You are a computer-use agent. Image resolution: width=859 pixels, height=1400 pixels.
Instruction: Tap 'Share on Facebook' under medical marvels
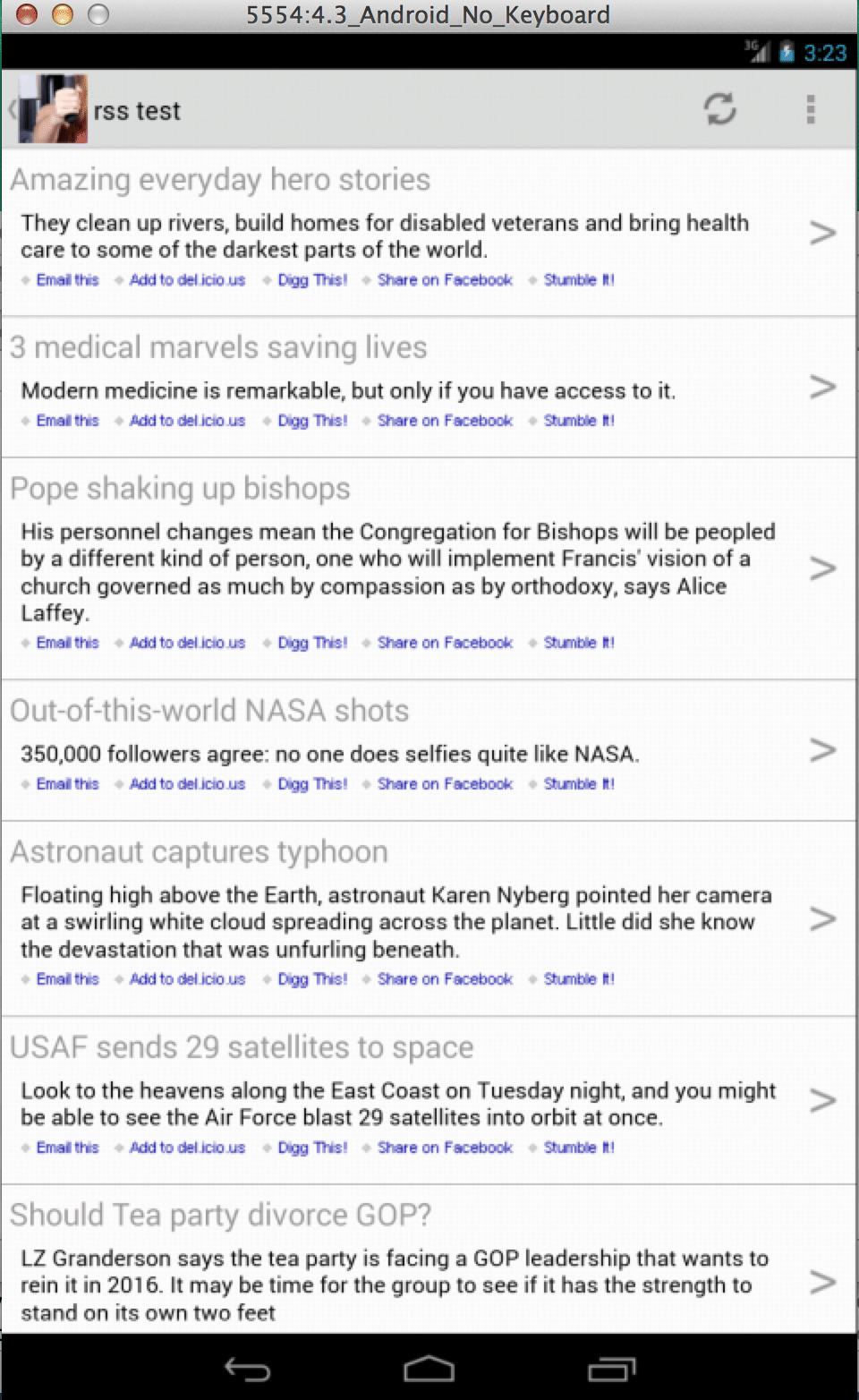(x=445, y=421)
